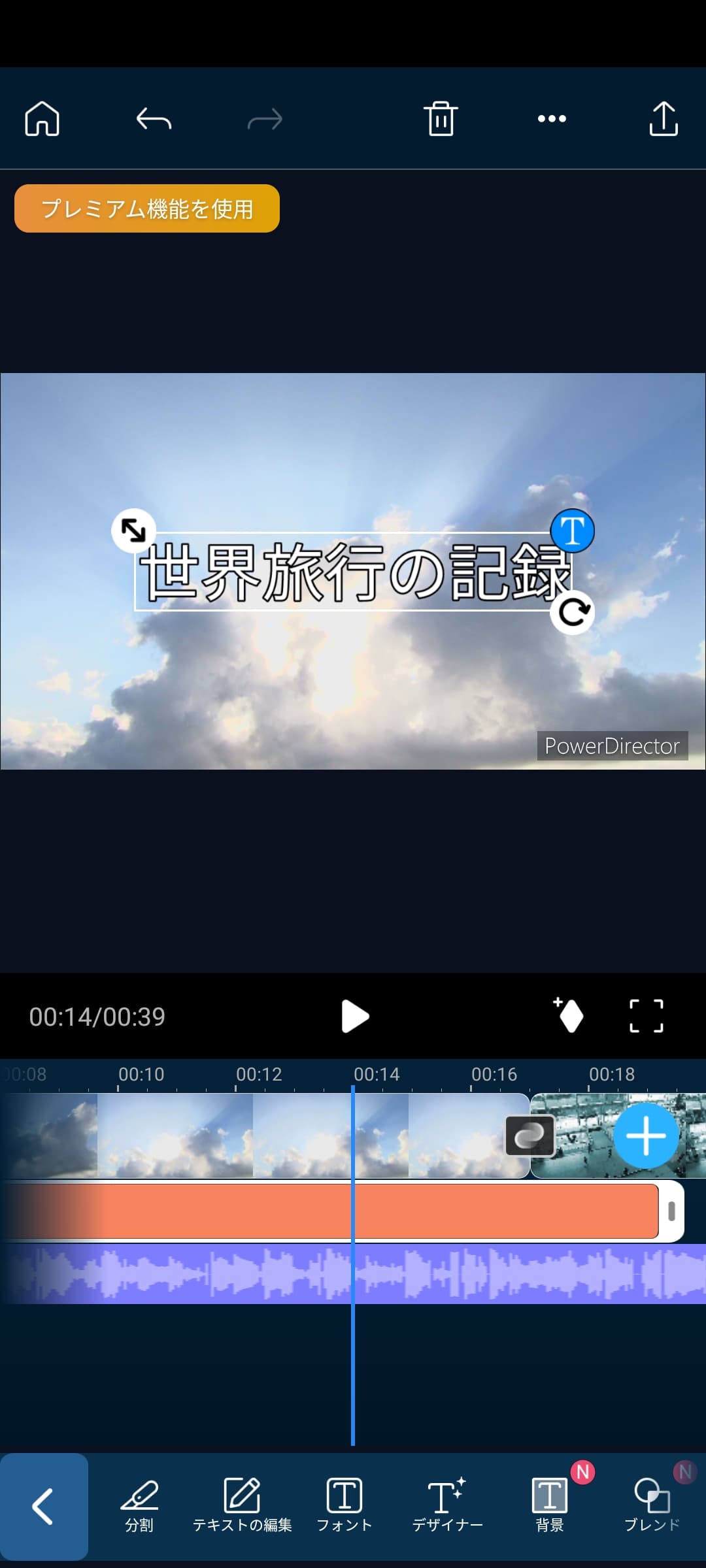706x1568 pixels.
Task: Undo the last edit
Action: pos(154,120)
